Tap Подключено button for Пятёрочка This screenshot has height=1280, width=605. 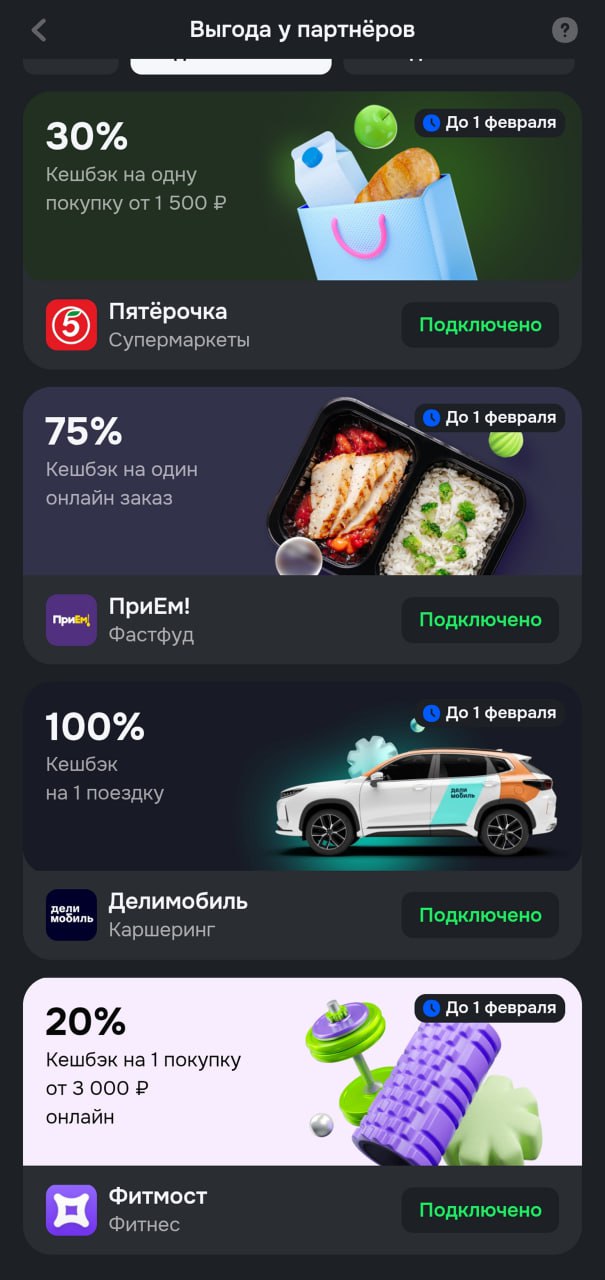pos(480,325)
